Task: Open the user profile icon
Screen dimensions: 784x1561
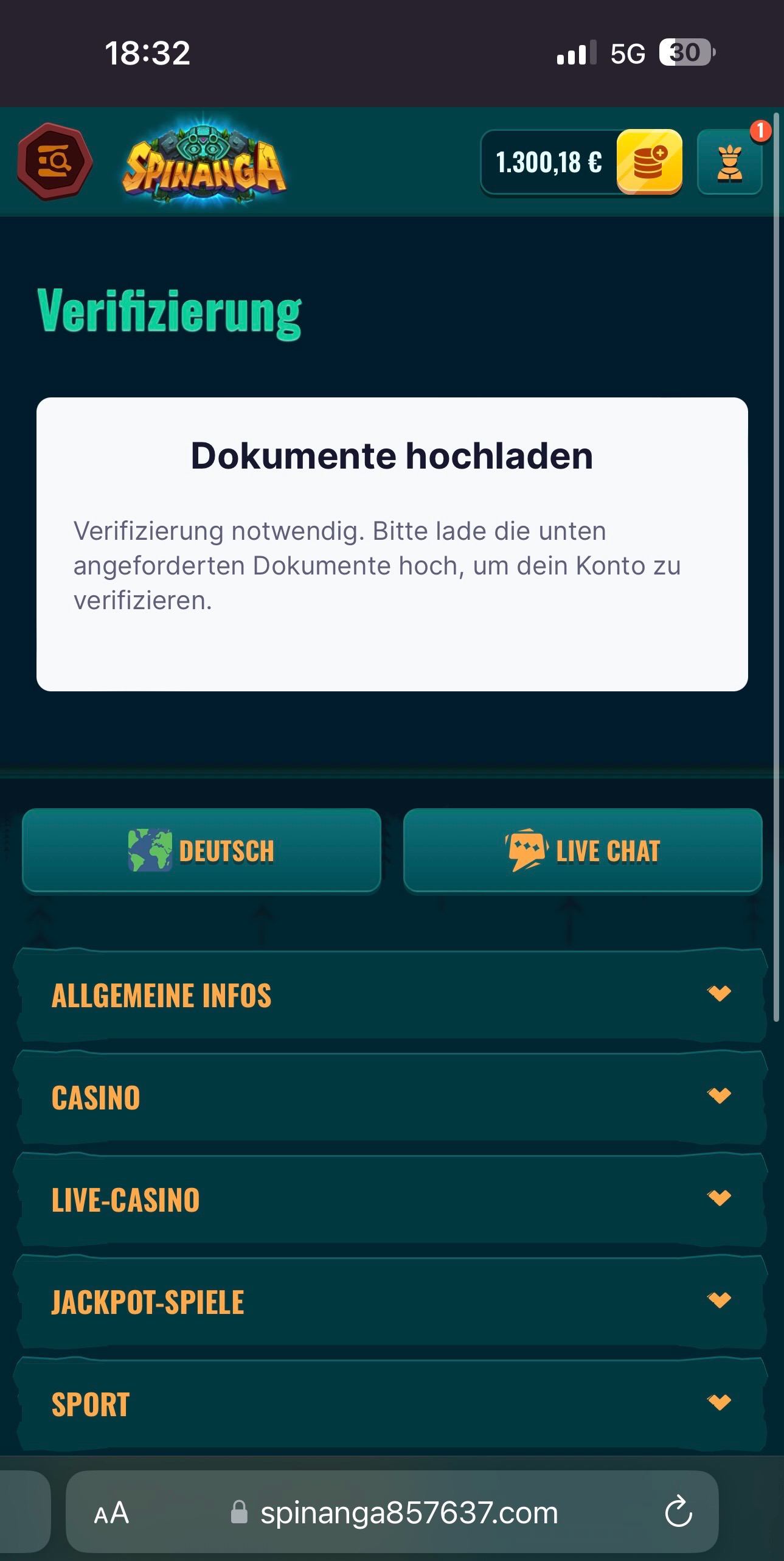Action: (x=729, y=162)
